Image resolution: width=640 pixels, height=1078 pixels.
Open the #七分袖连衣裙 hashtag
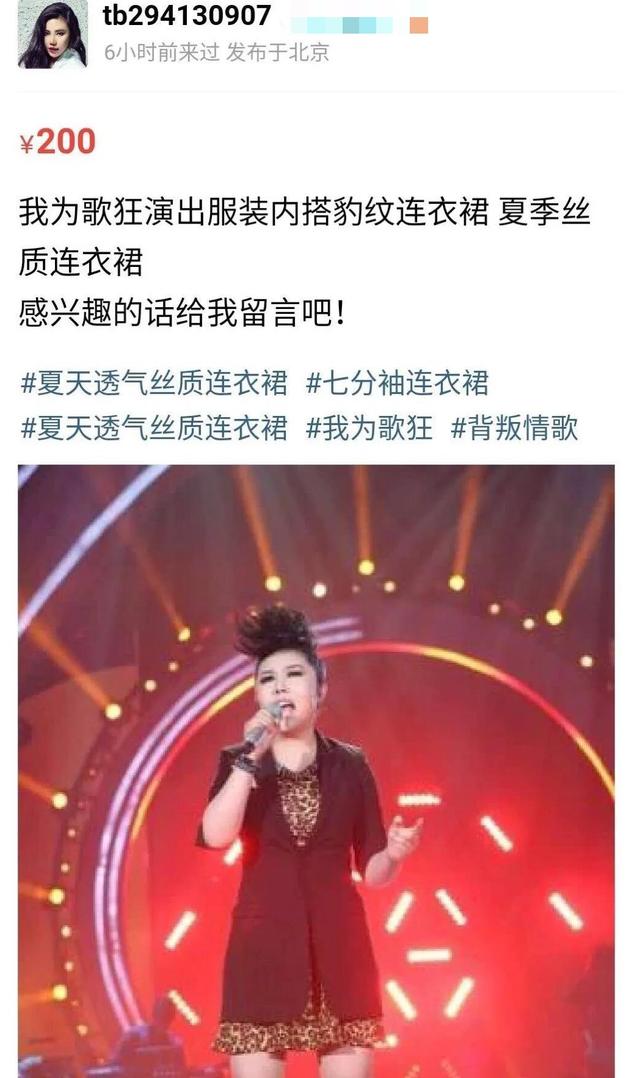coord(397,382)
